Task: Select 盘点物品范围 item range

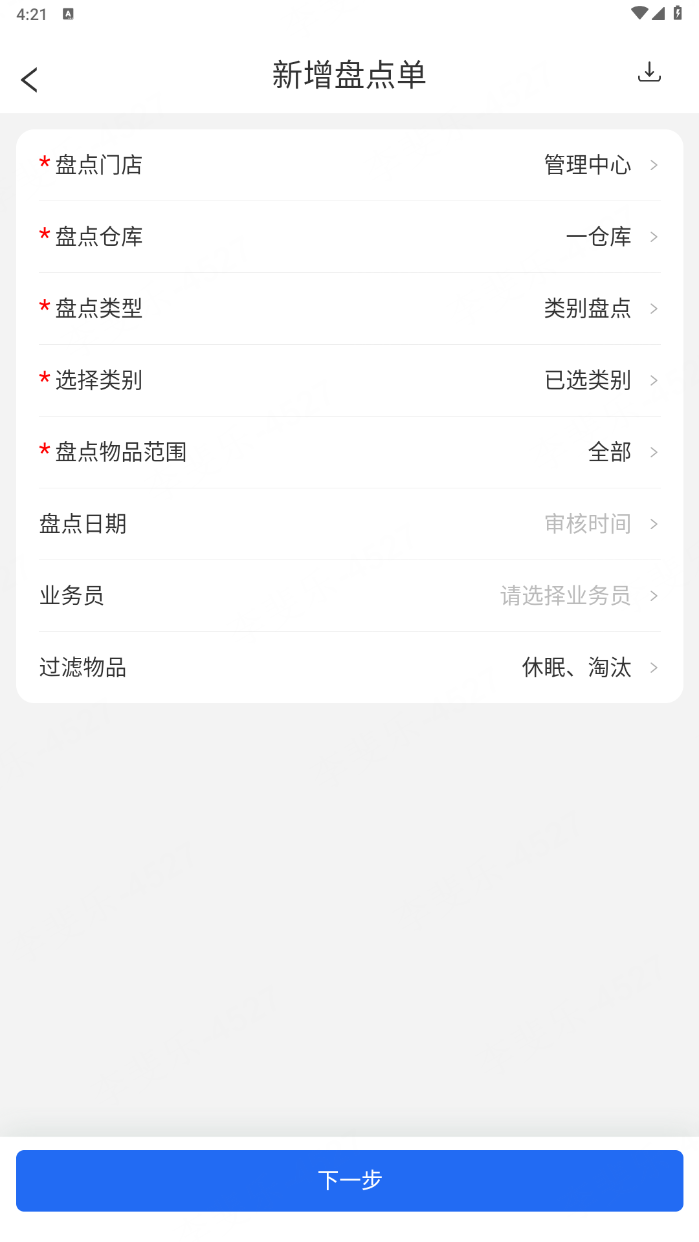Action: [349, 453]
